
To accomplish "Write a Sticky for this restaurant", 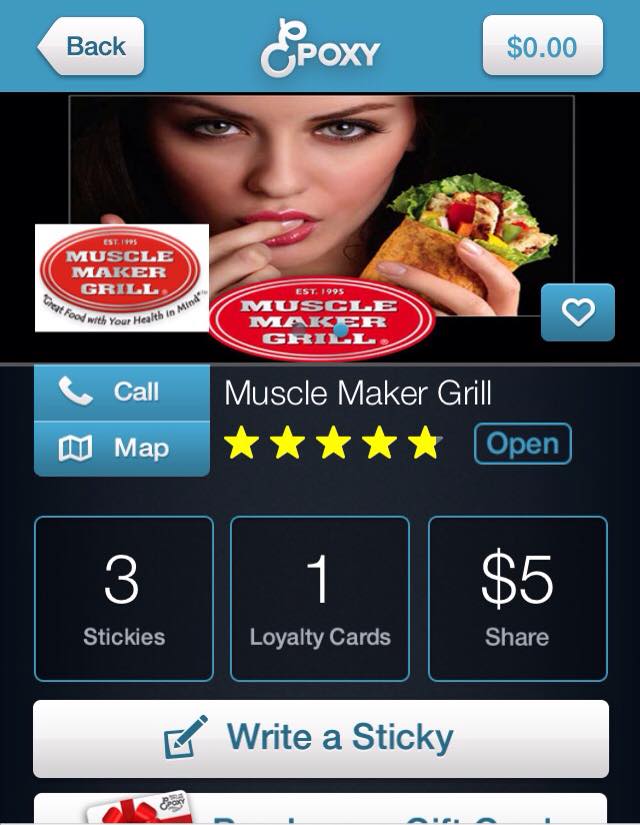I will coord(320,738).
